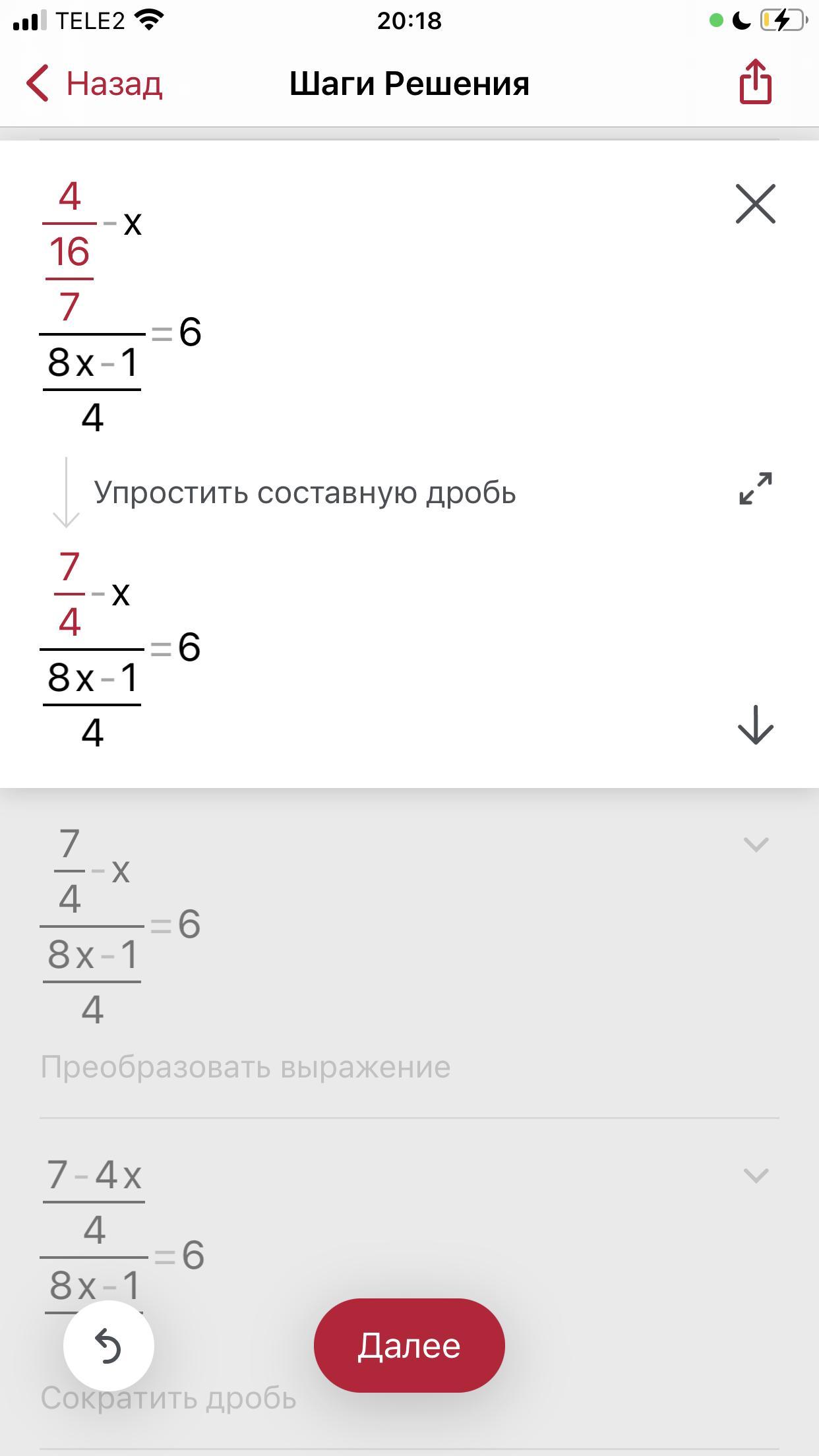The width and height of the screenshot is (819, 1456).
Task: Expand the Сократить дробь step
Action: [x=756, y=1175]
